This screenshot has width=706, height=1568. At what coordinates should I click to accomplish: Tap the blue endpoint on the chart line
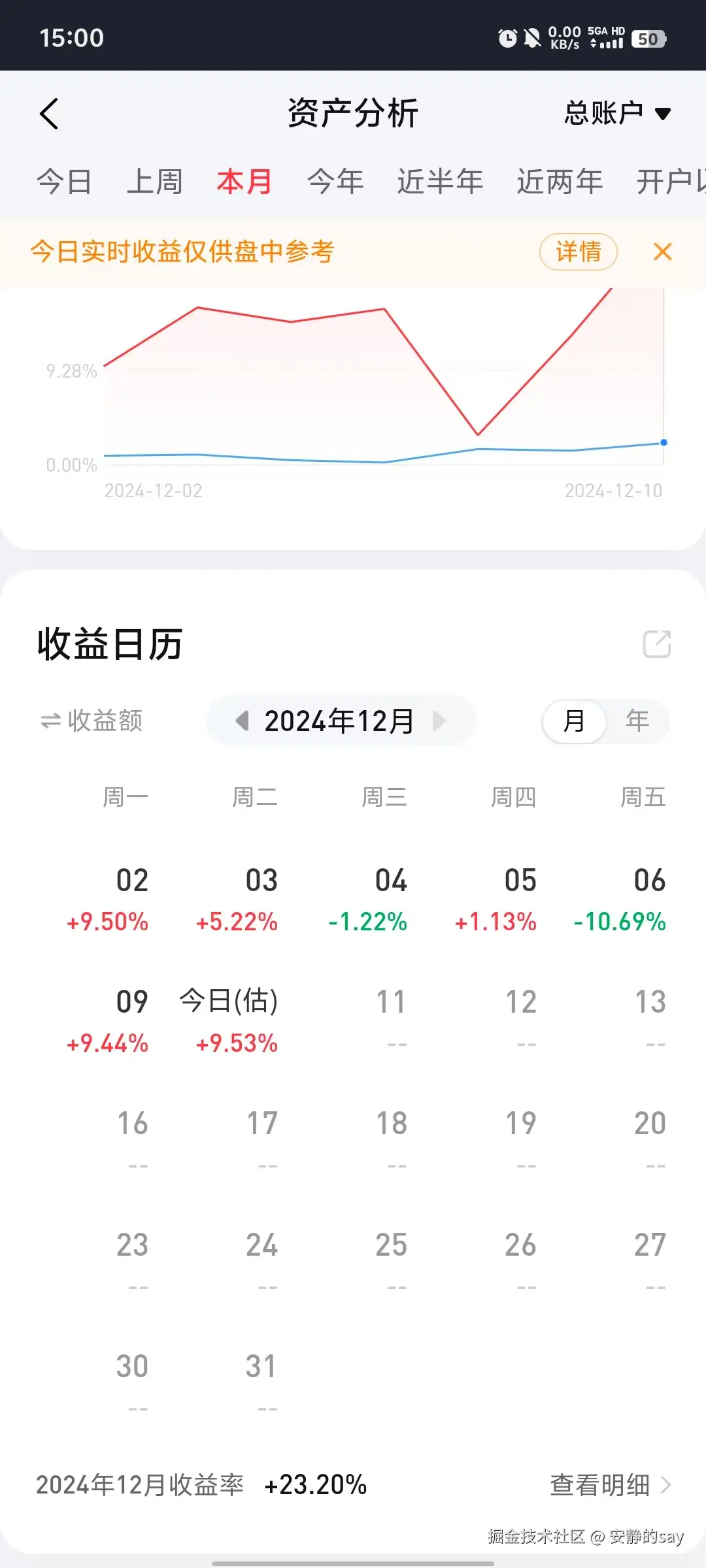tap(664, 442)
